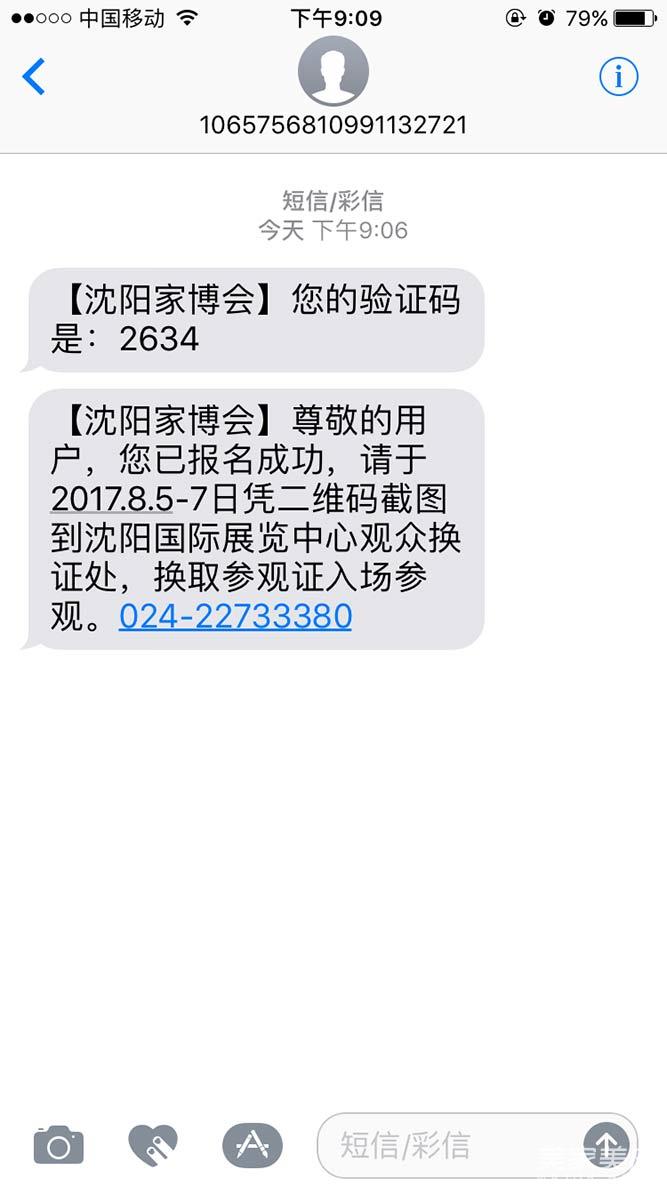Screen dimensions: 667x1186
Task: Call the phone number 024-22733380
Action: [x=235, y=616]
